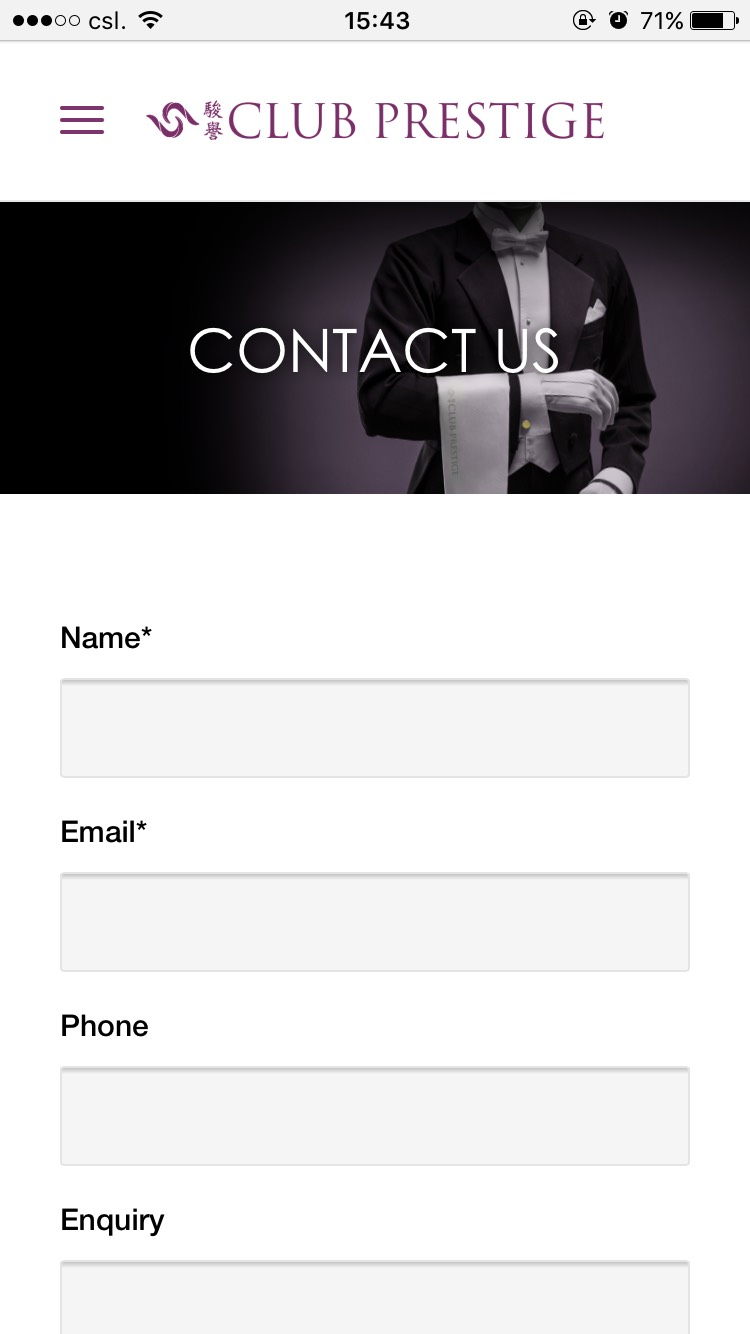
Task: Activate the Enquiry text box
Action: click(375, 1297)
